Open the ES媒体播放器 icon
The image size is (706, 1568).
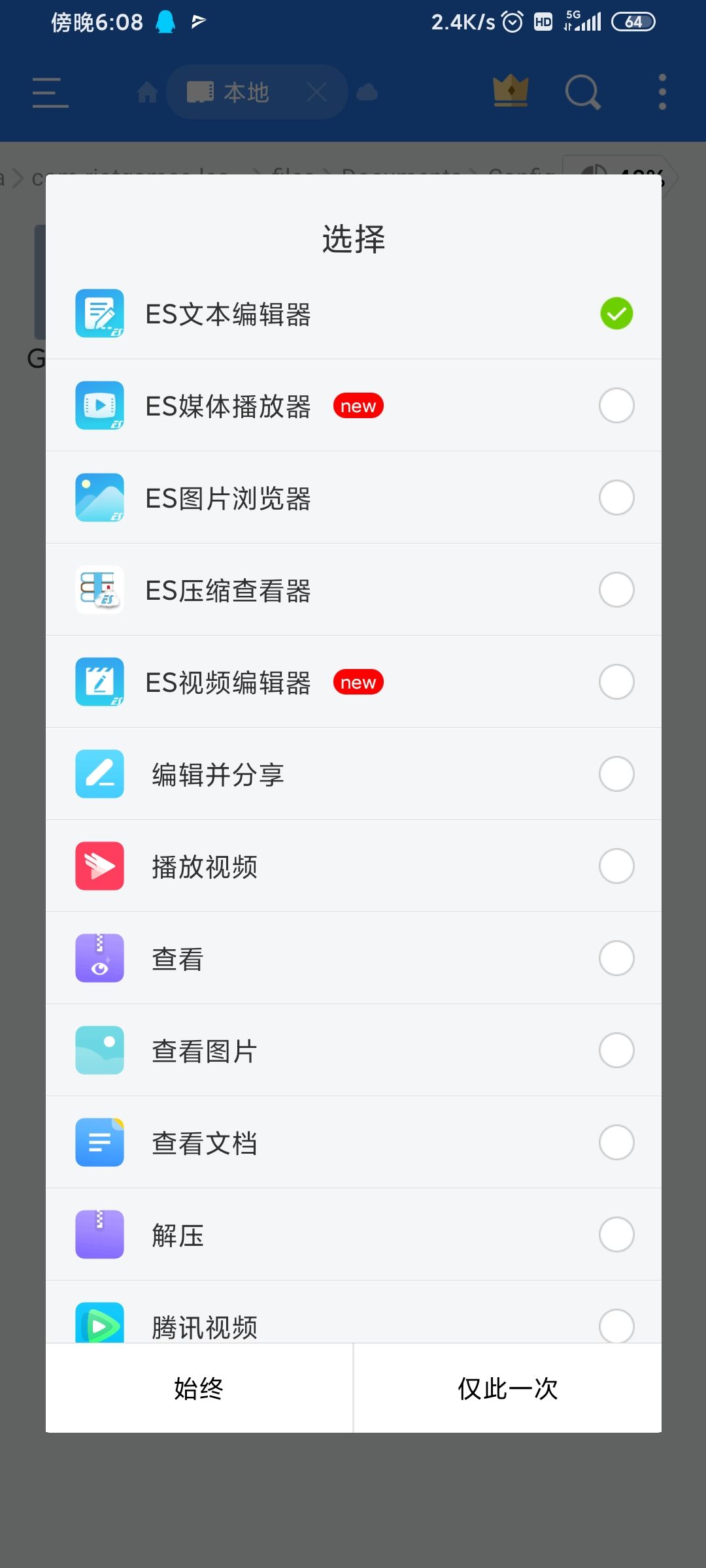(99, 405)
